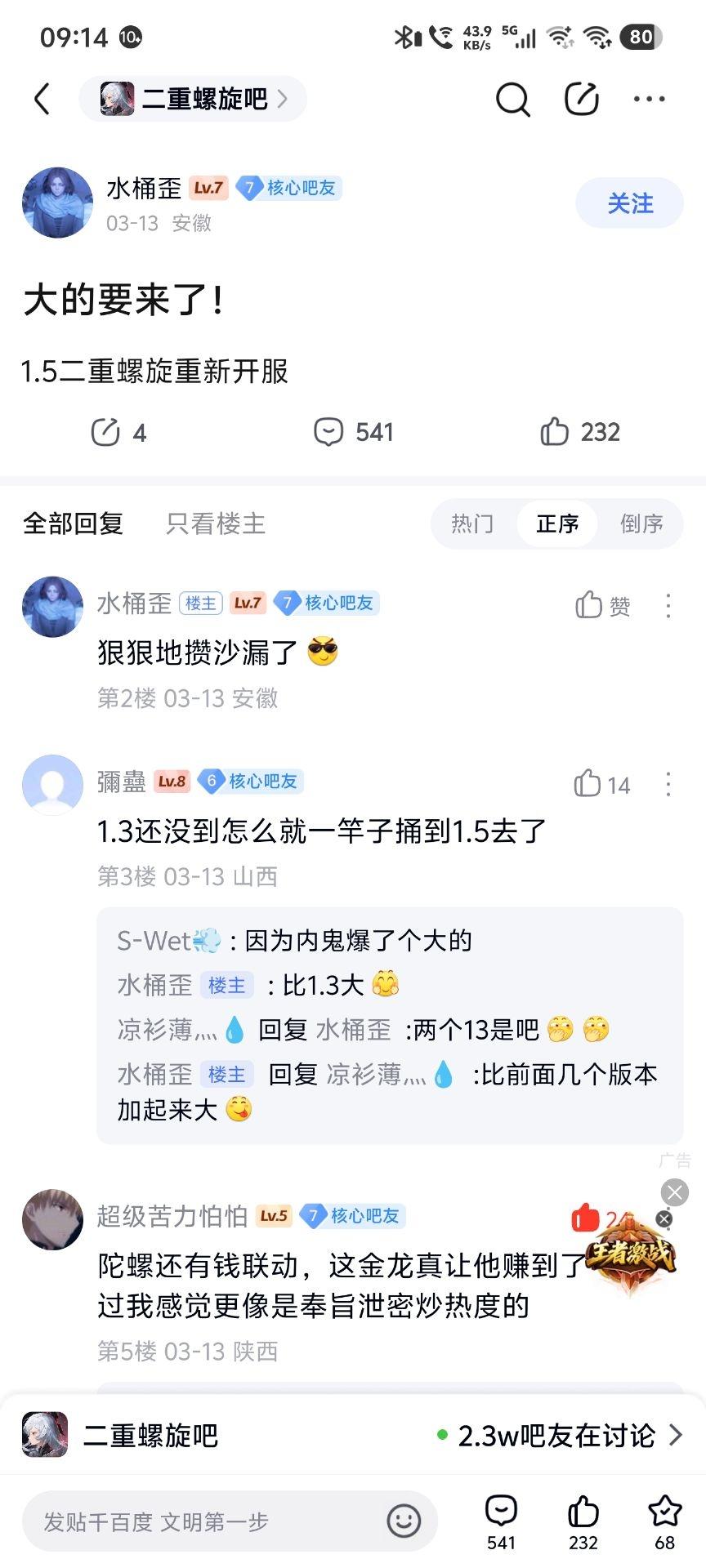The height and width of the screenshot is (1568, 706).
Task: Open the 541 comments under the post
Action: click(x=353, y=432)
